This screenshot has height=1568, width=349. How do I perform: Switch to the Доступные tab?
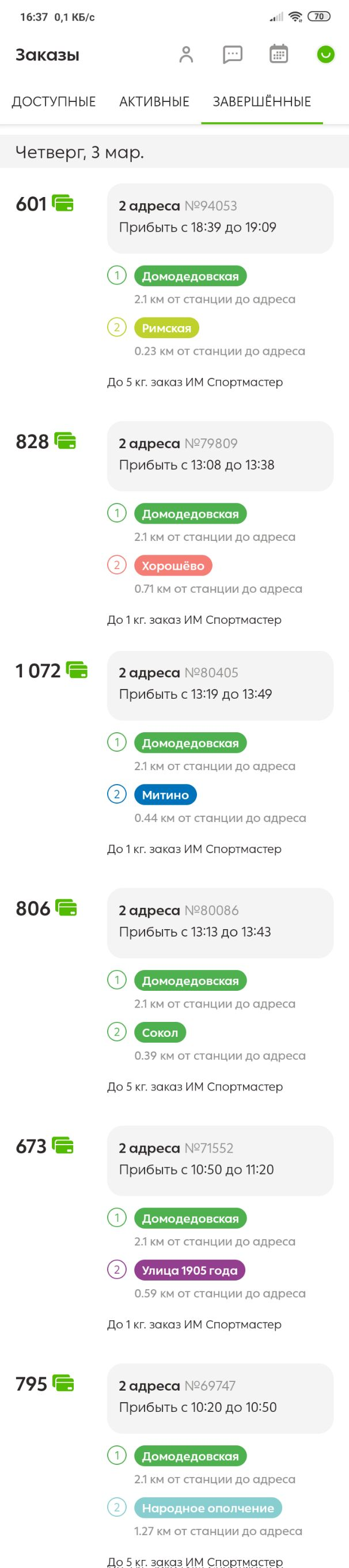pos(54,101)
